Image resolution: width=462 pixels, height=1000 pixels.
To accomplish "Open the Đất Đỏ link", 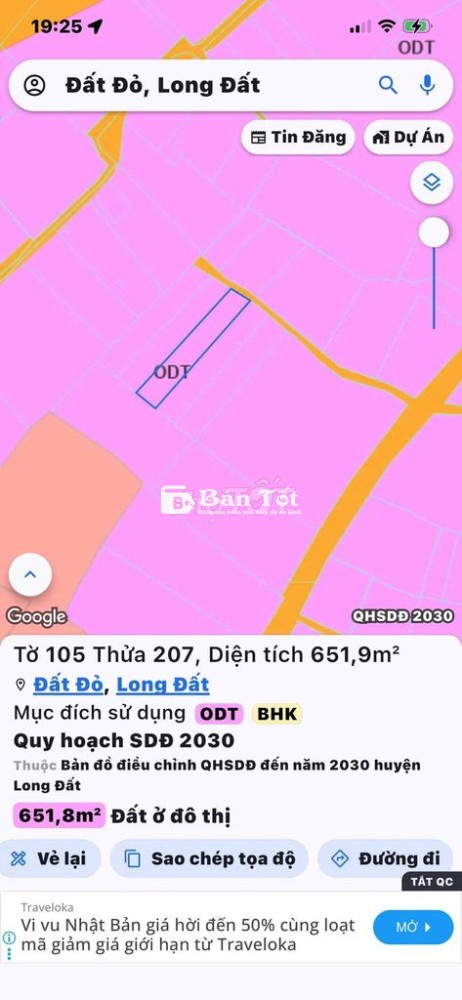I will 68,684.
